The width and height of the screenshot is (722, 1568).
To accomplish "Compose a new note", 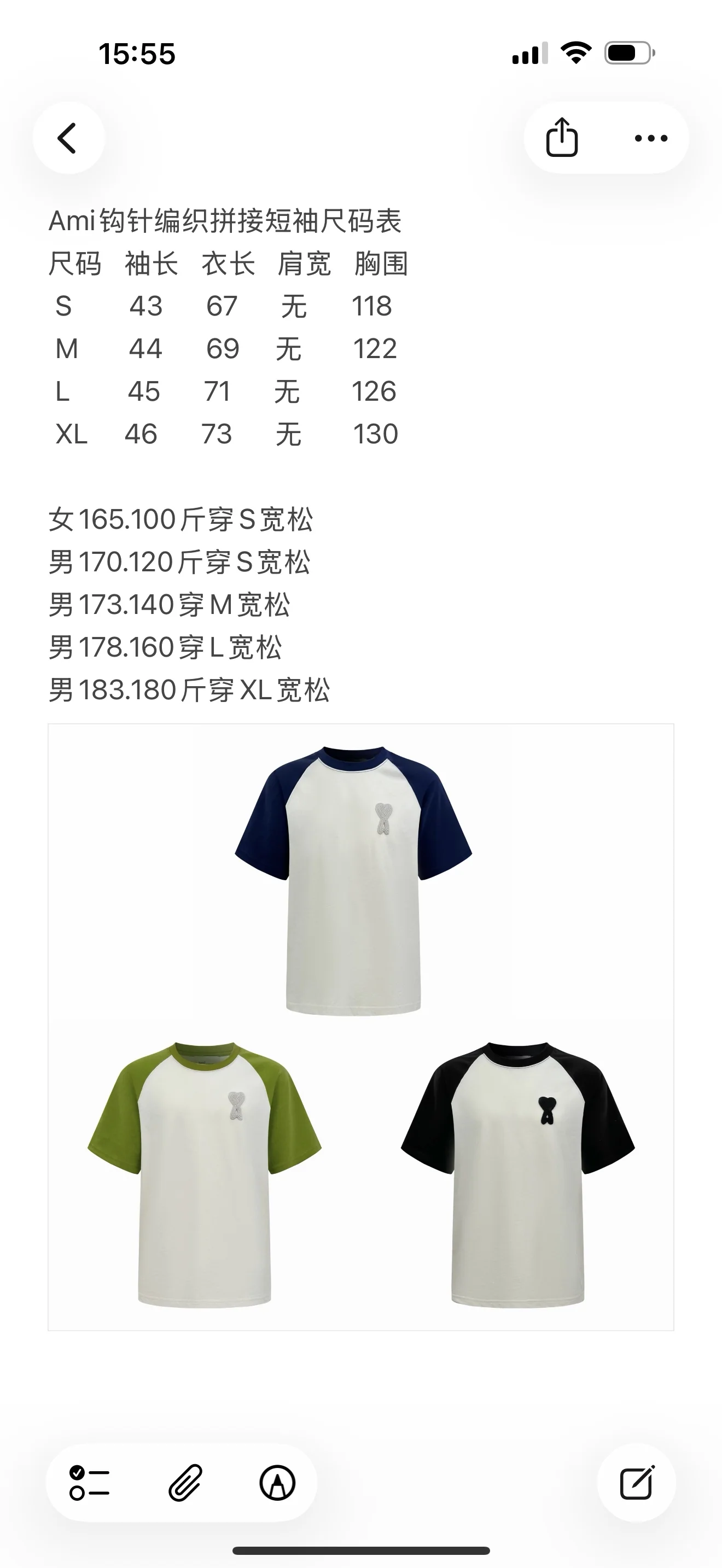I will 637,1482.
